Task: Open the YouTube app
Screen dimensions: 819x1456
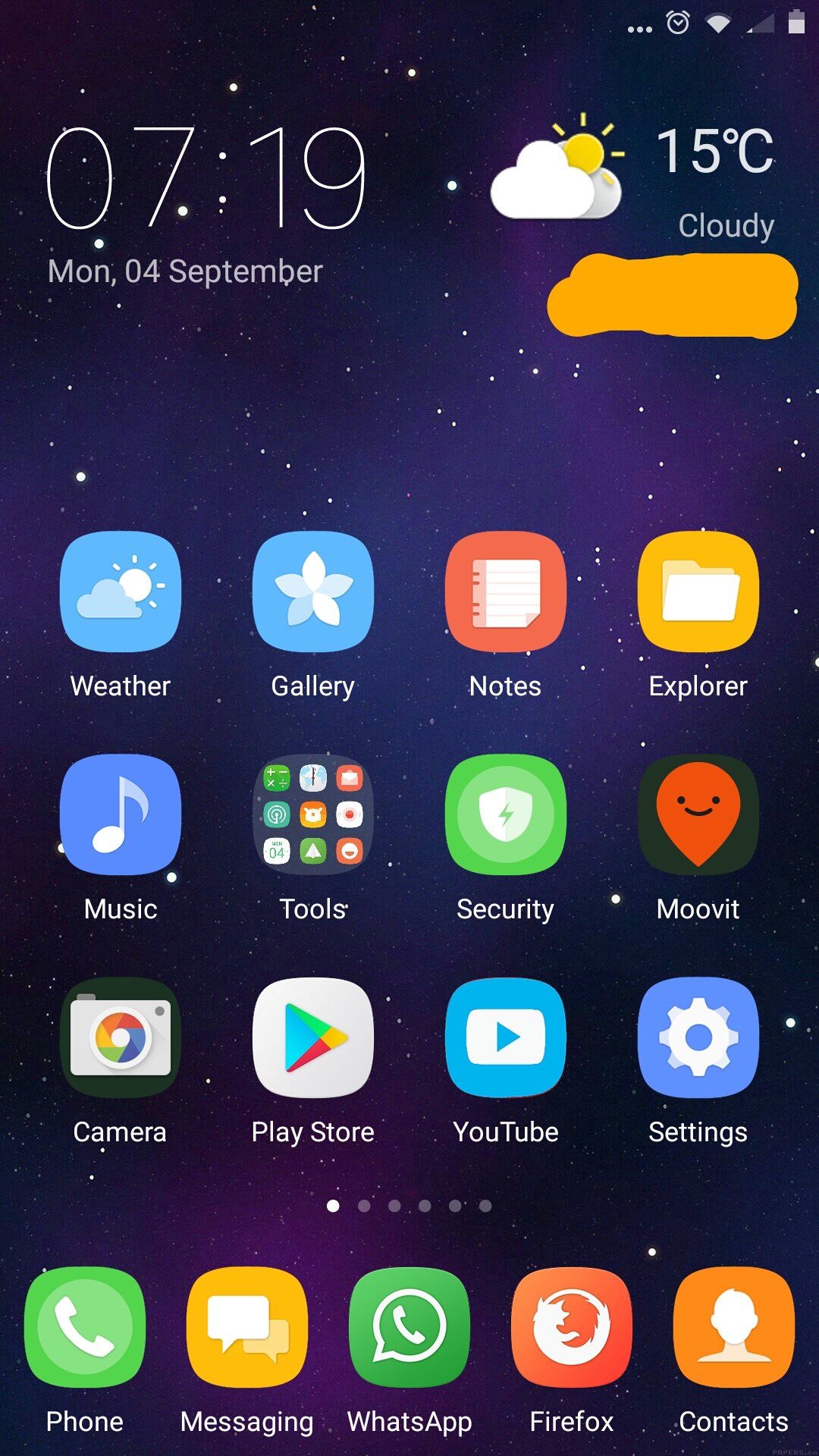Action: point(506,1038)
